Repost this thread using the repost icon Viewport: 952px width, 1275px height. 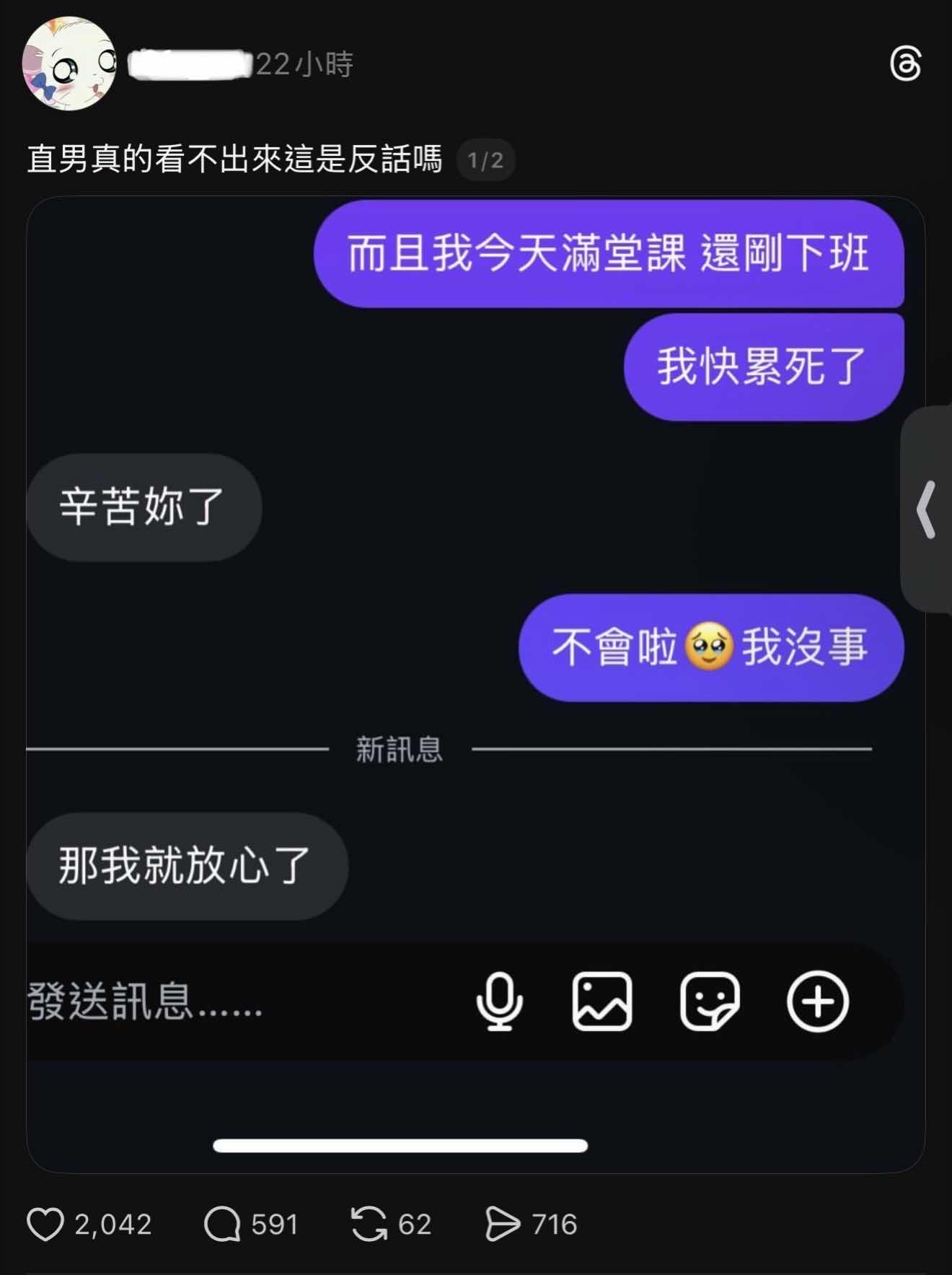point(369,1224)
